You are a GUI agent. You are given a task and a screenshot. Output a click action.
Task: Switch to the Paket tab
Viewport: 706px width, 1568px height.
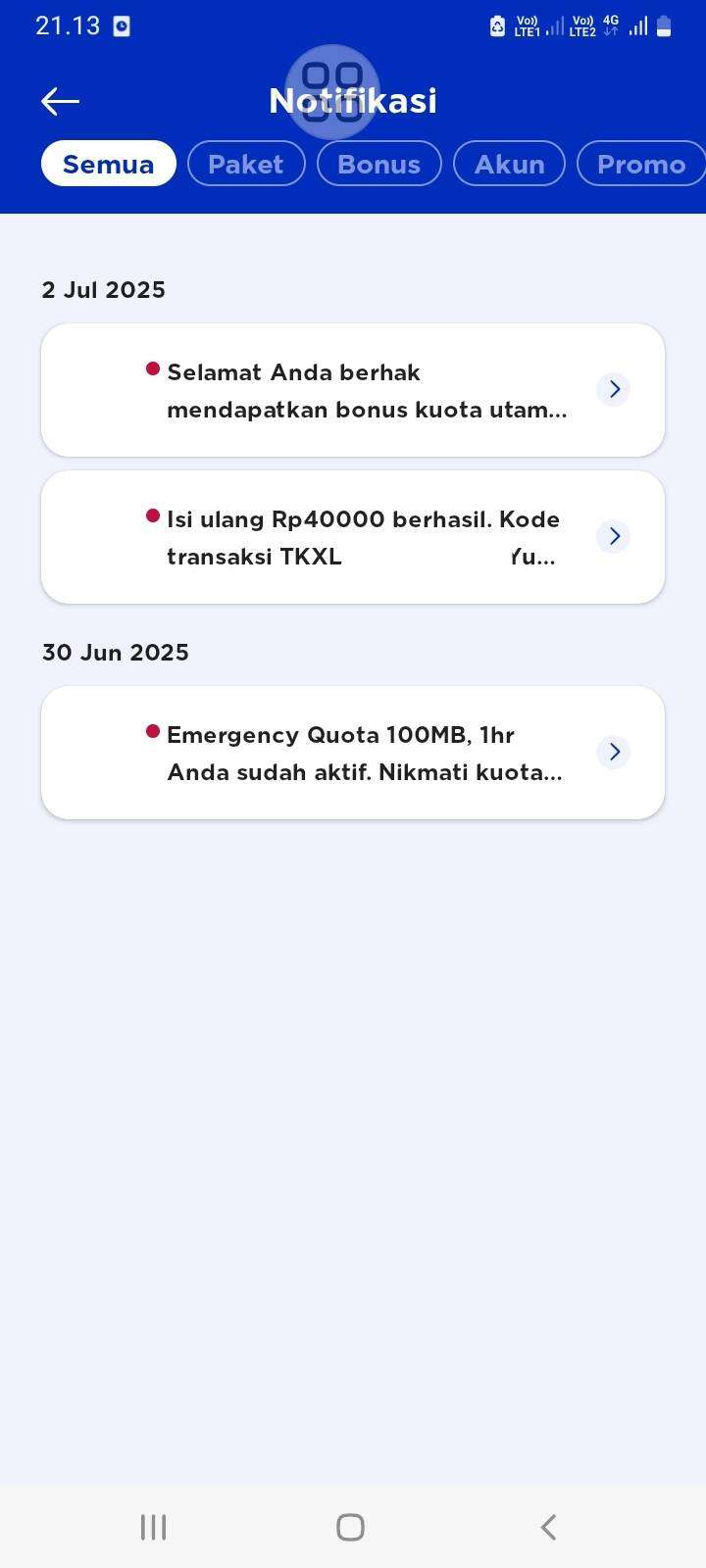tap(246, 164)
